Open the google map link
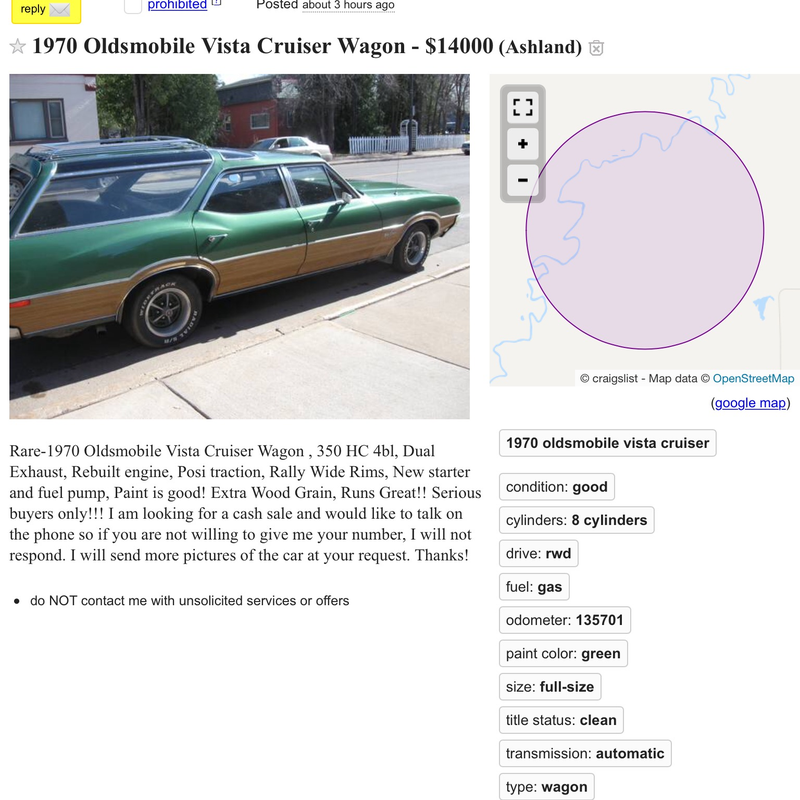800x800 pixels. [750, 403]
